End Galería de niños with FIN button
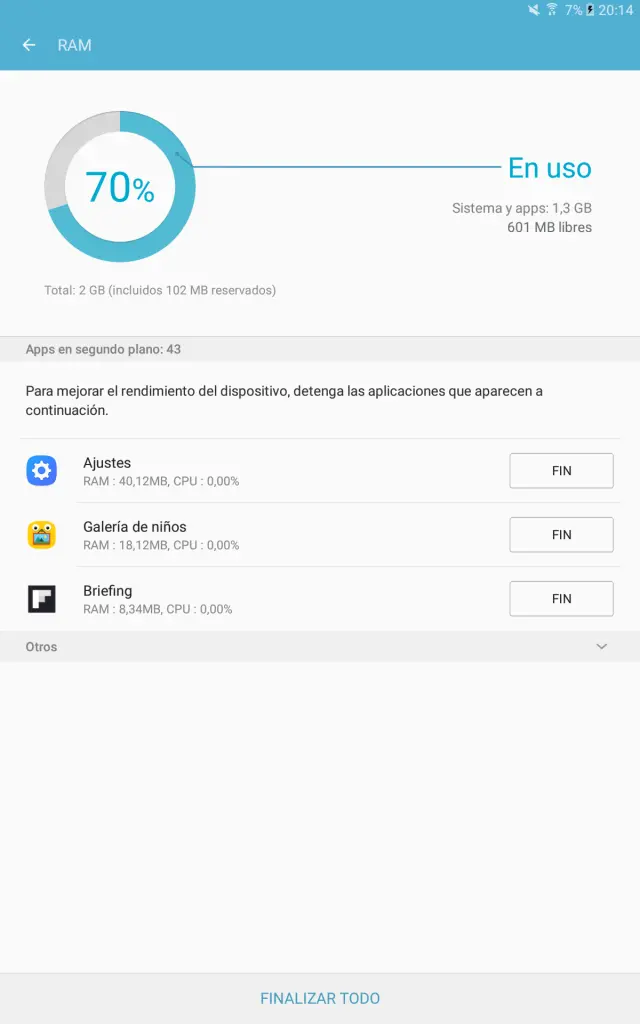 click(x=561, y=535)
